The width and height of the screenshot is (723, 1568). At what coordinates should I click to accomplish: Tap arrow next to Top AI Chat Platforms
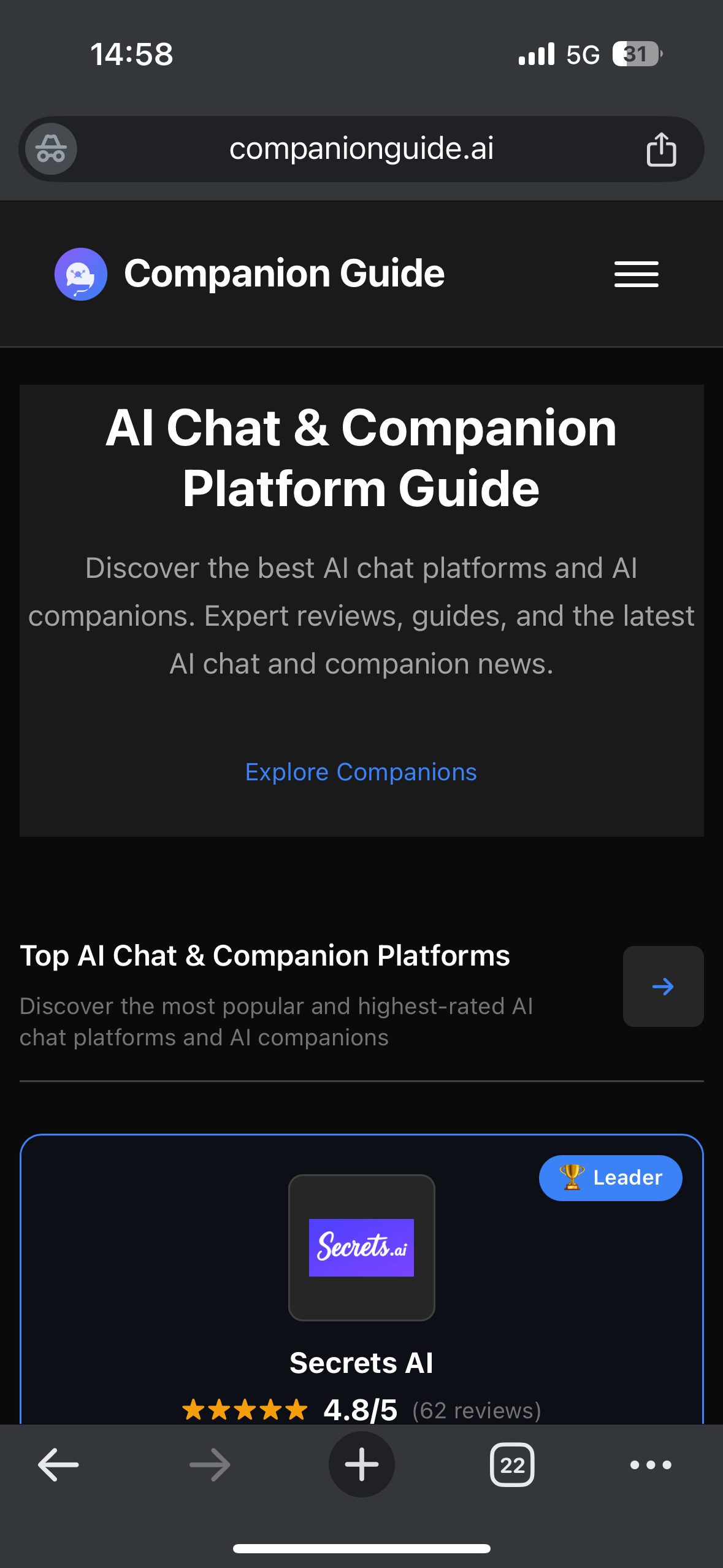[x=663, y=986]
